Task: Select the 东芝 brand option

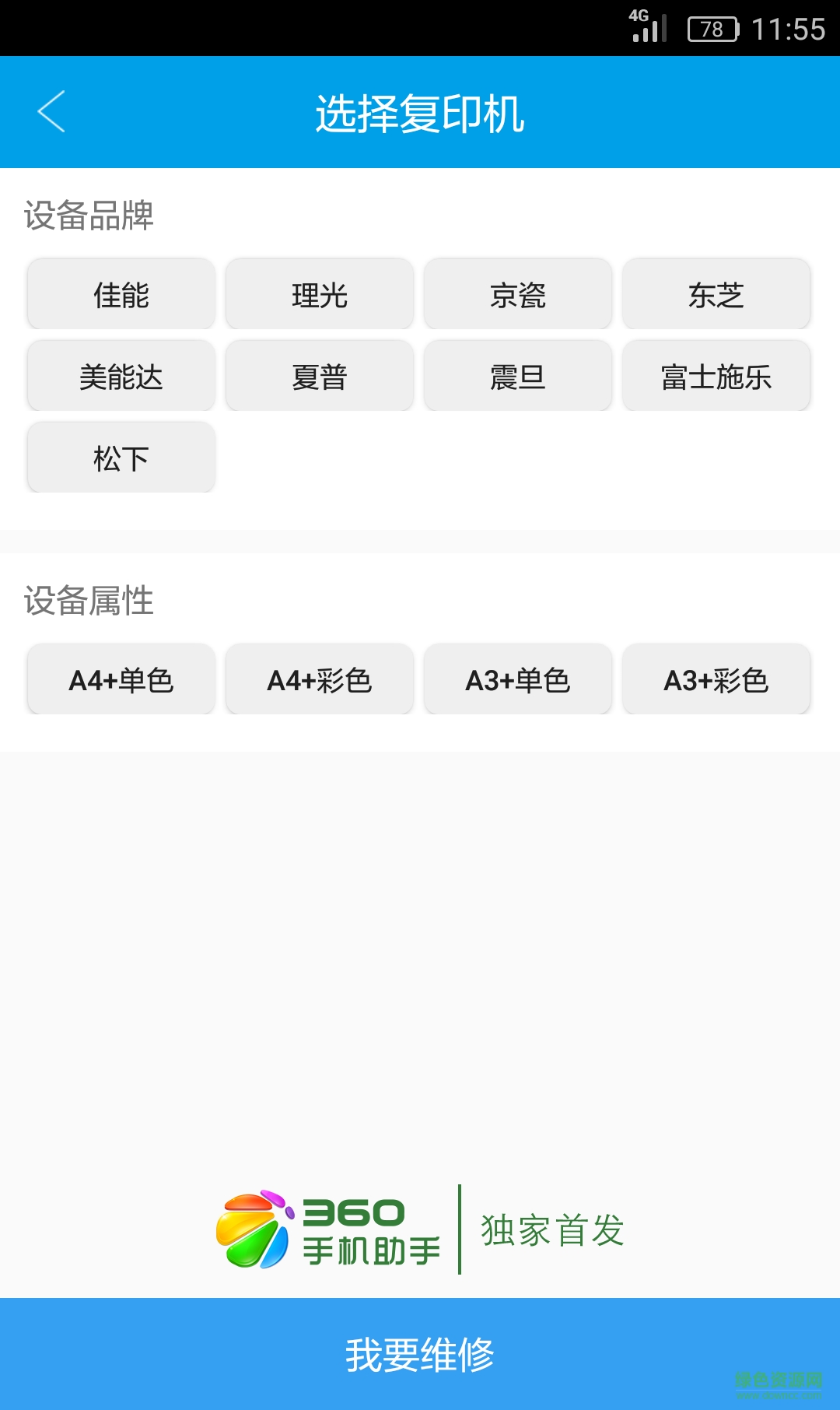Action: click(x=716, y=294)
